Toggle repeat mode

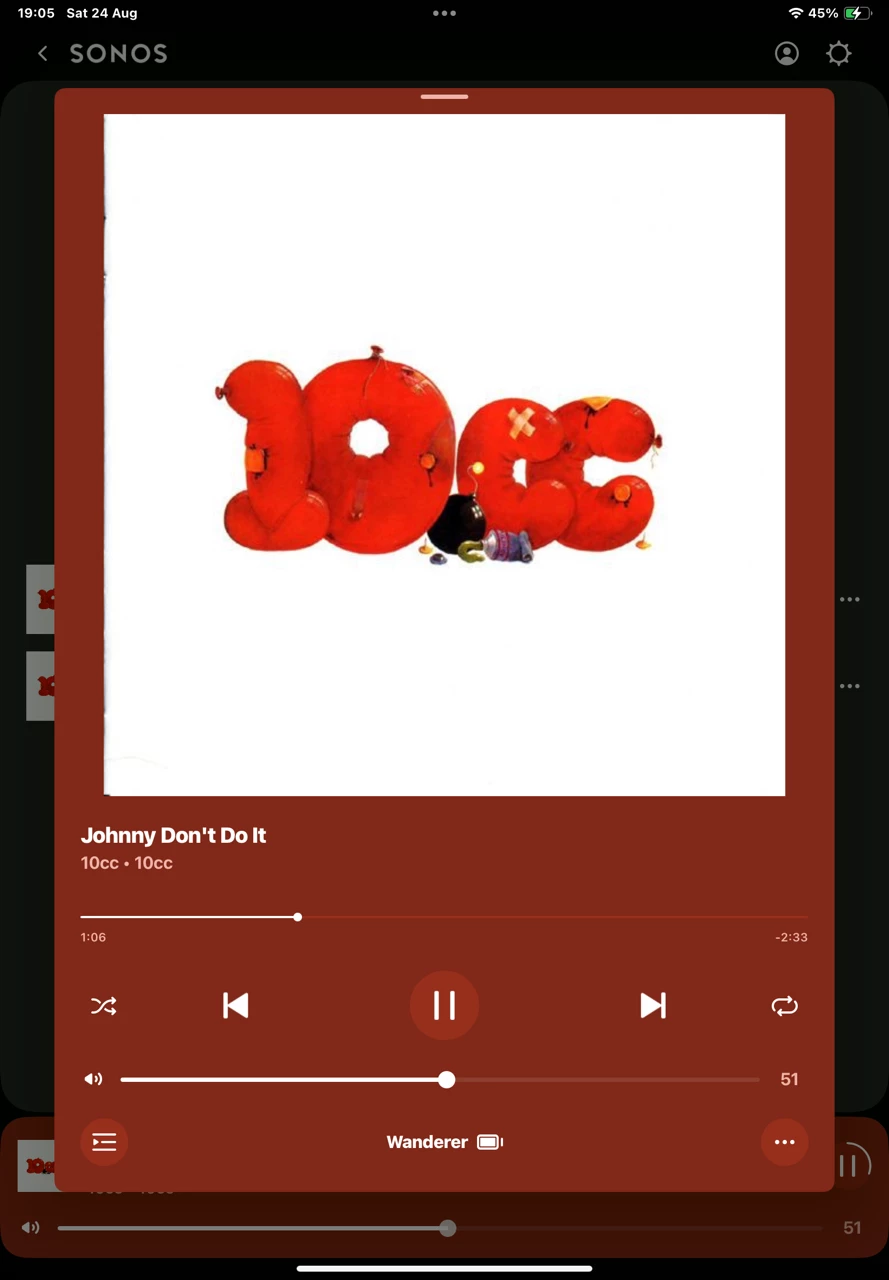[x=784, y=1005]
